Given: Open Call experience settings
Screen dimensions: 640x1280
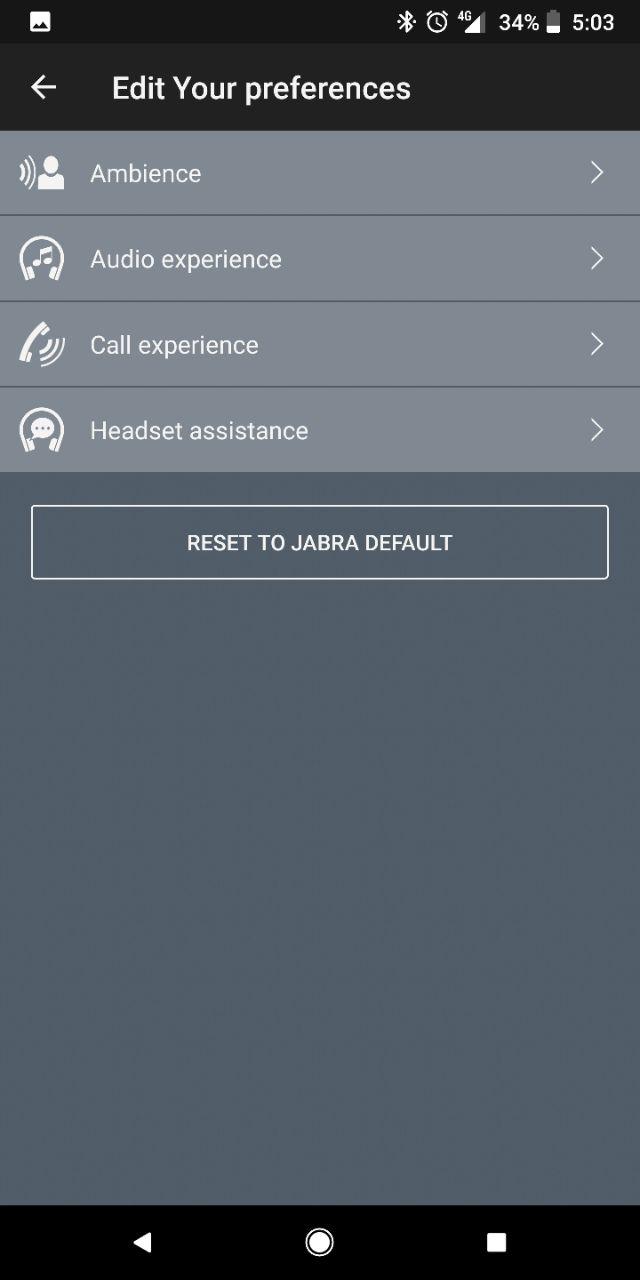Looking at the screenshot, I should point(320,345).
